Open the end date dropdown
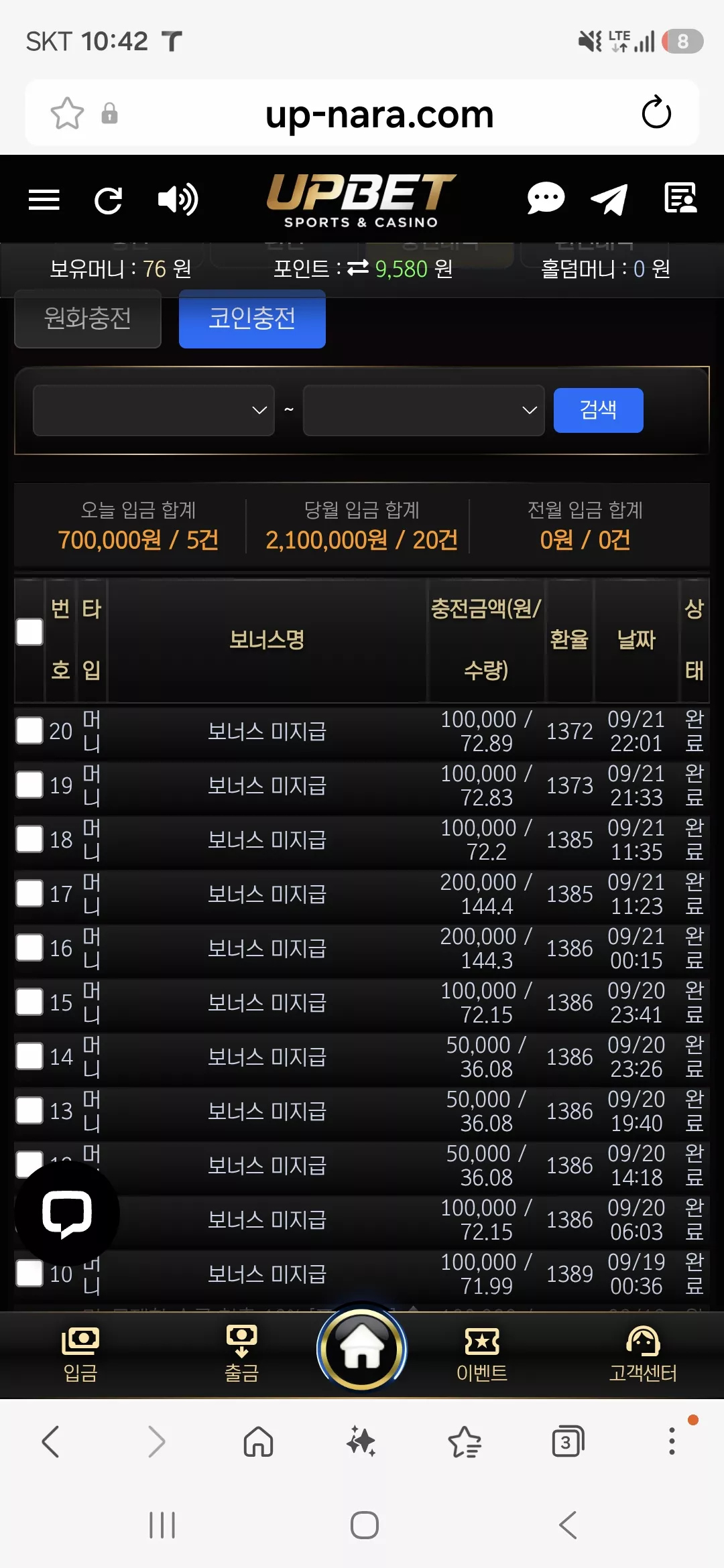 click(x=424, y=410)
